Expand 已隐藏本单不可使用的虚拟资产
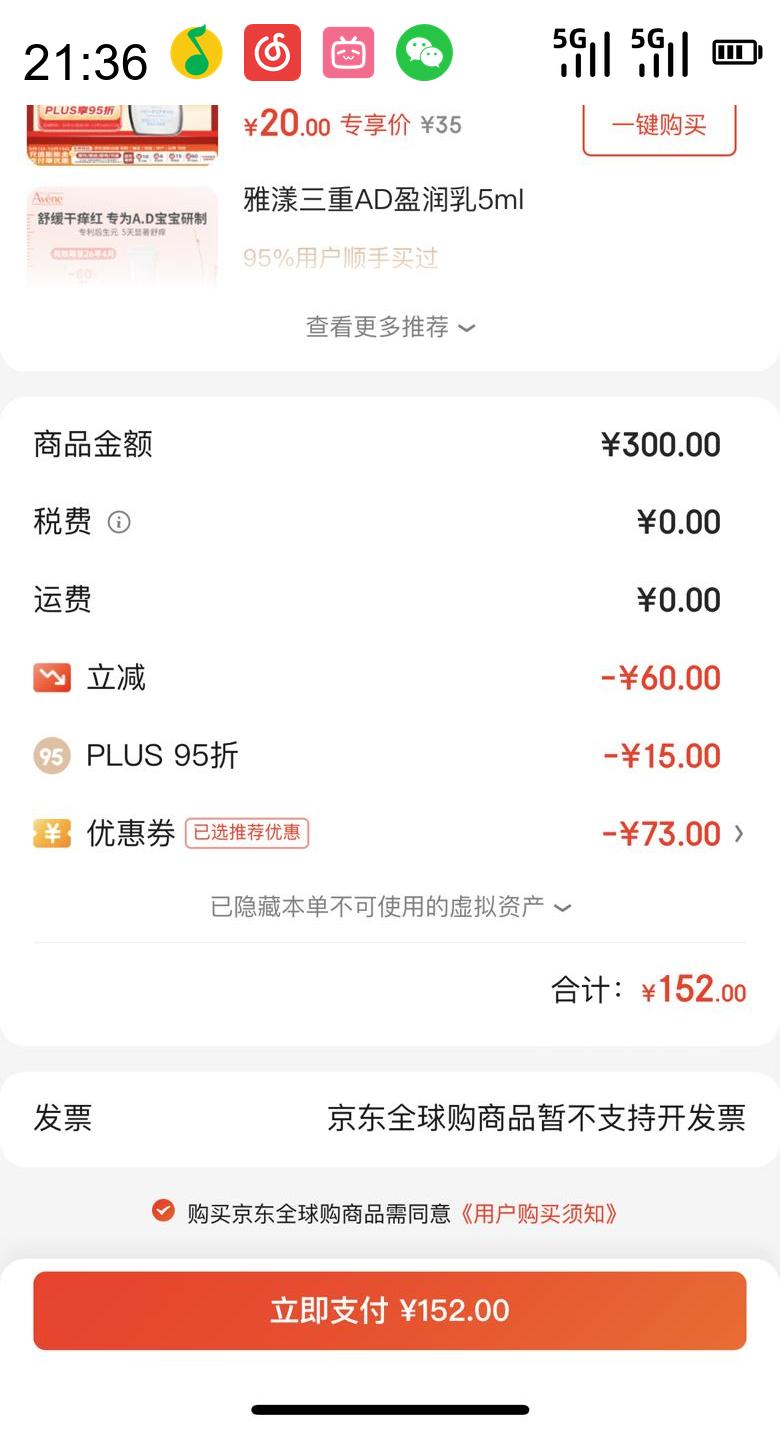 390,907
